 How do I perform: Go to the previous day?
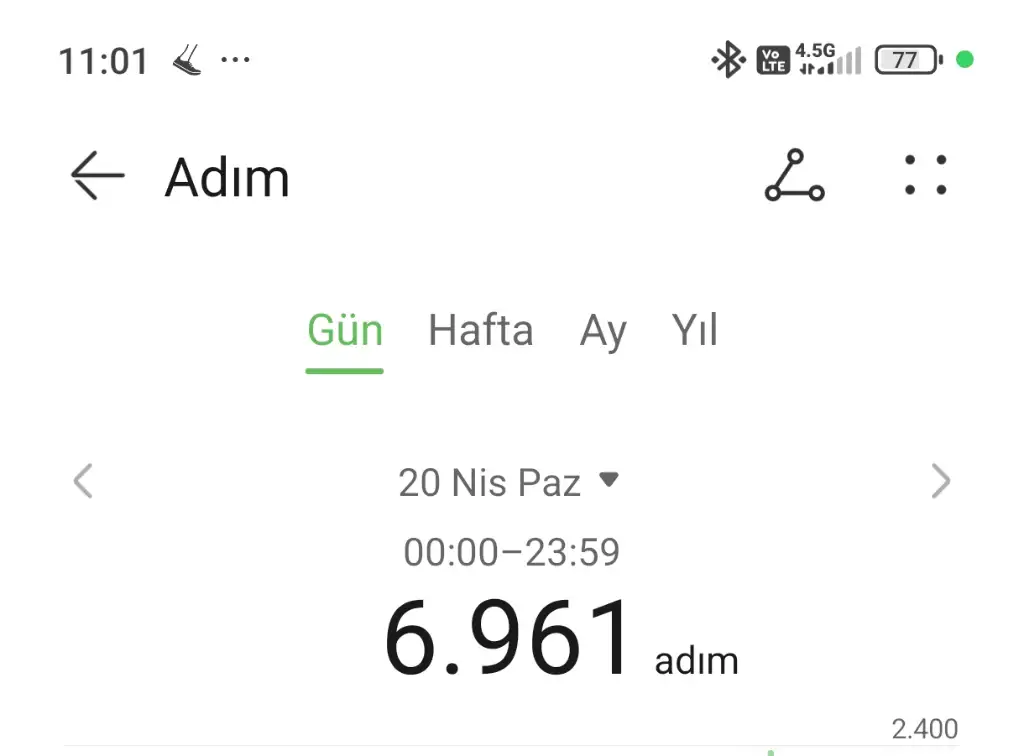[x=83, y=482]
